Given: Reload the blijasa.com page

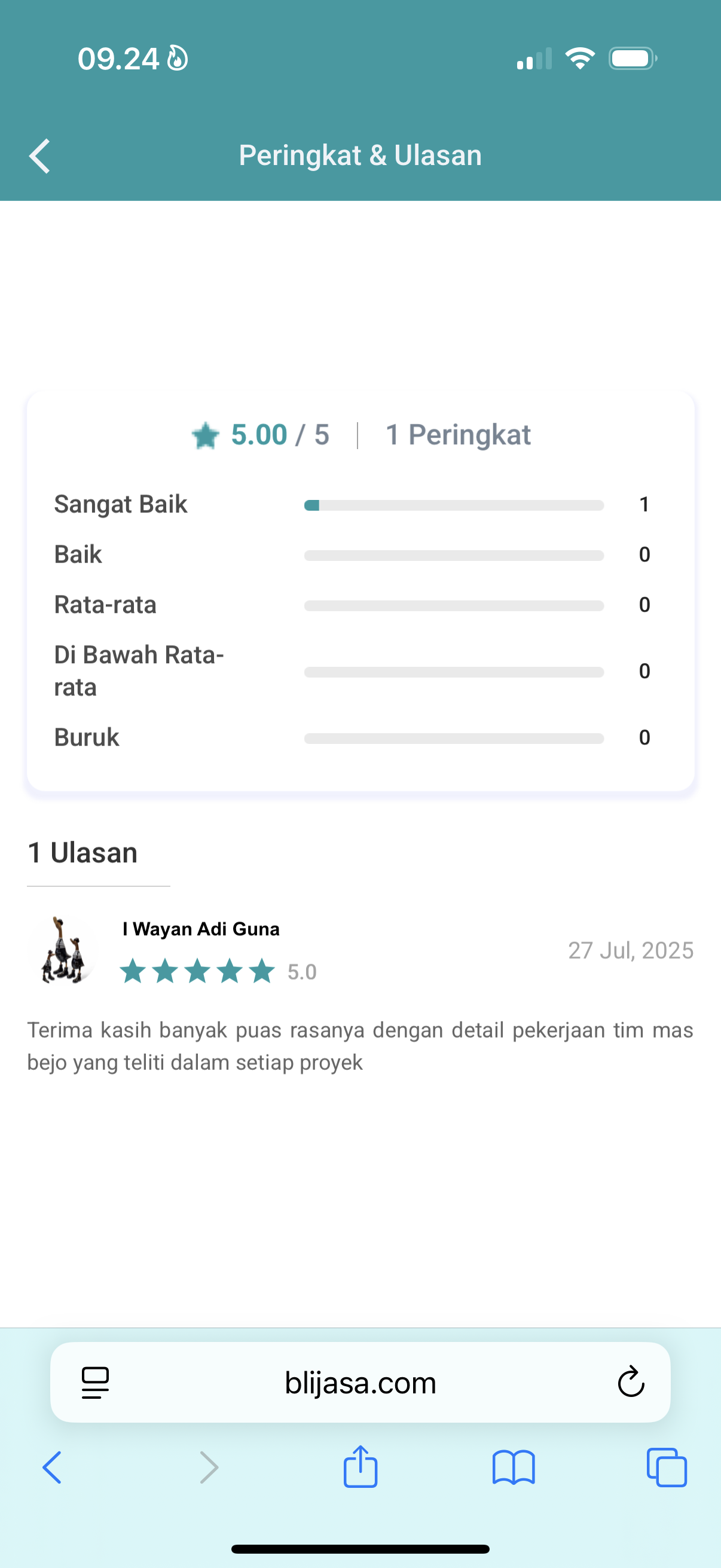Looking at the screenshot, I should 631,1383.
